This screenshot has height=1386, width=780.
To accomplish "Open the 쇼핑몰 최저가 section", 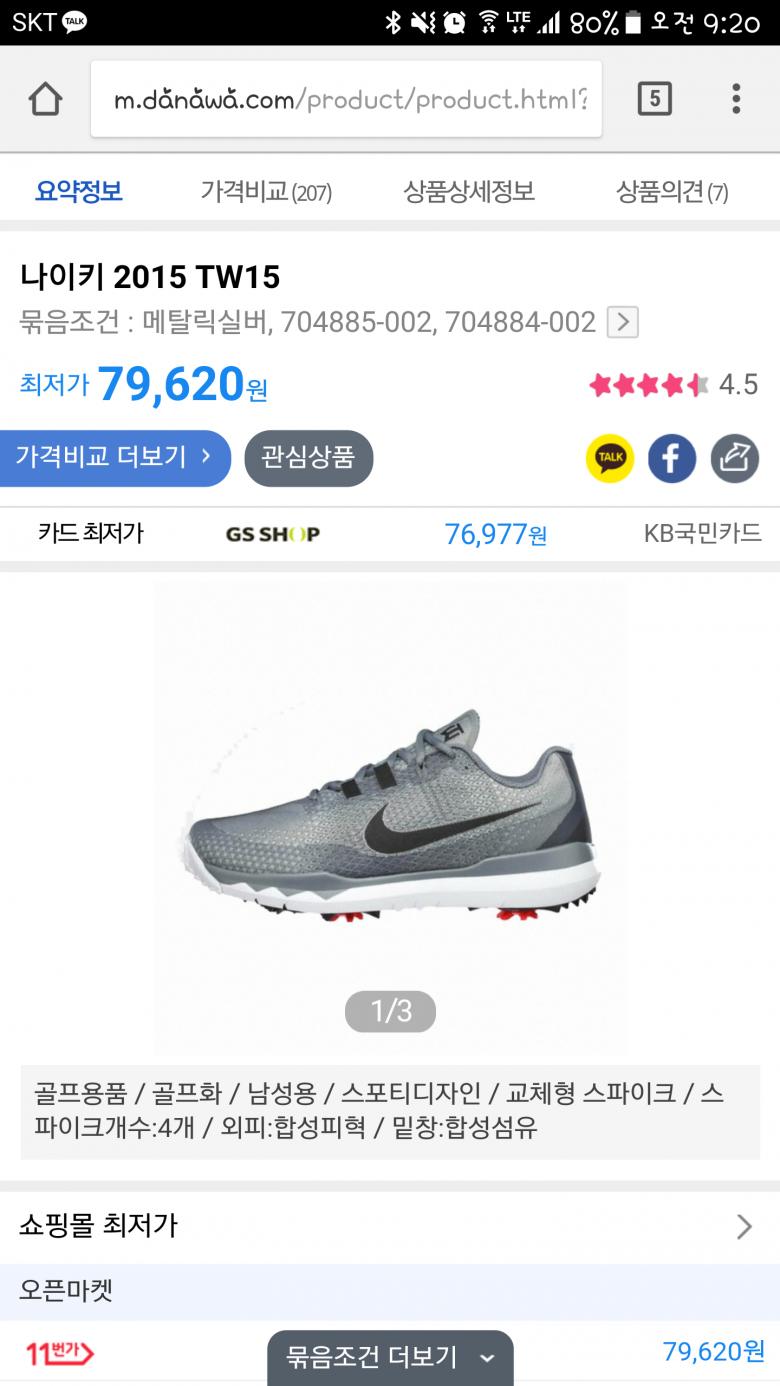I will 390,1226.
